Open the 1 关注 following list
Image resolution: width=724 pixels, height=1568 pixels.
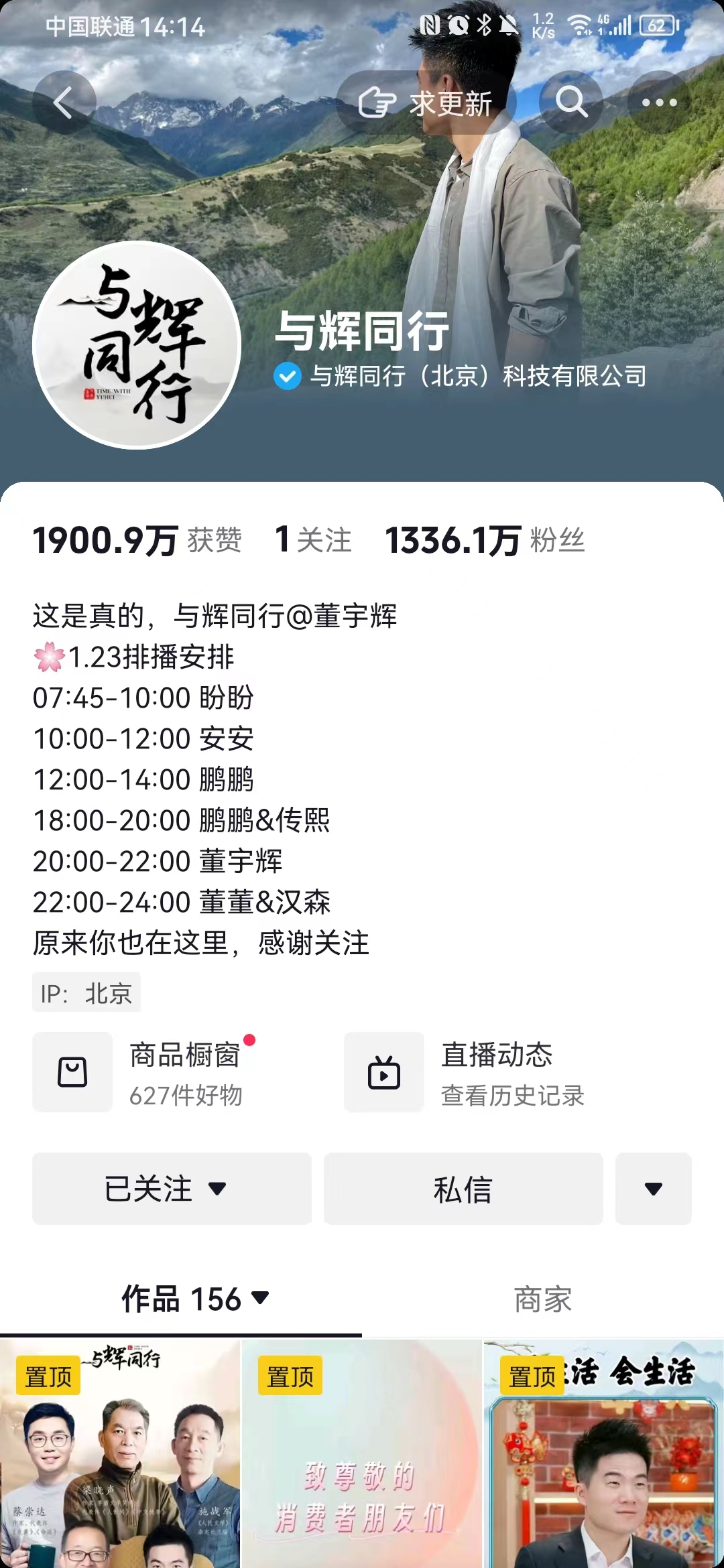coord(313,540)
